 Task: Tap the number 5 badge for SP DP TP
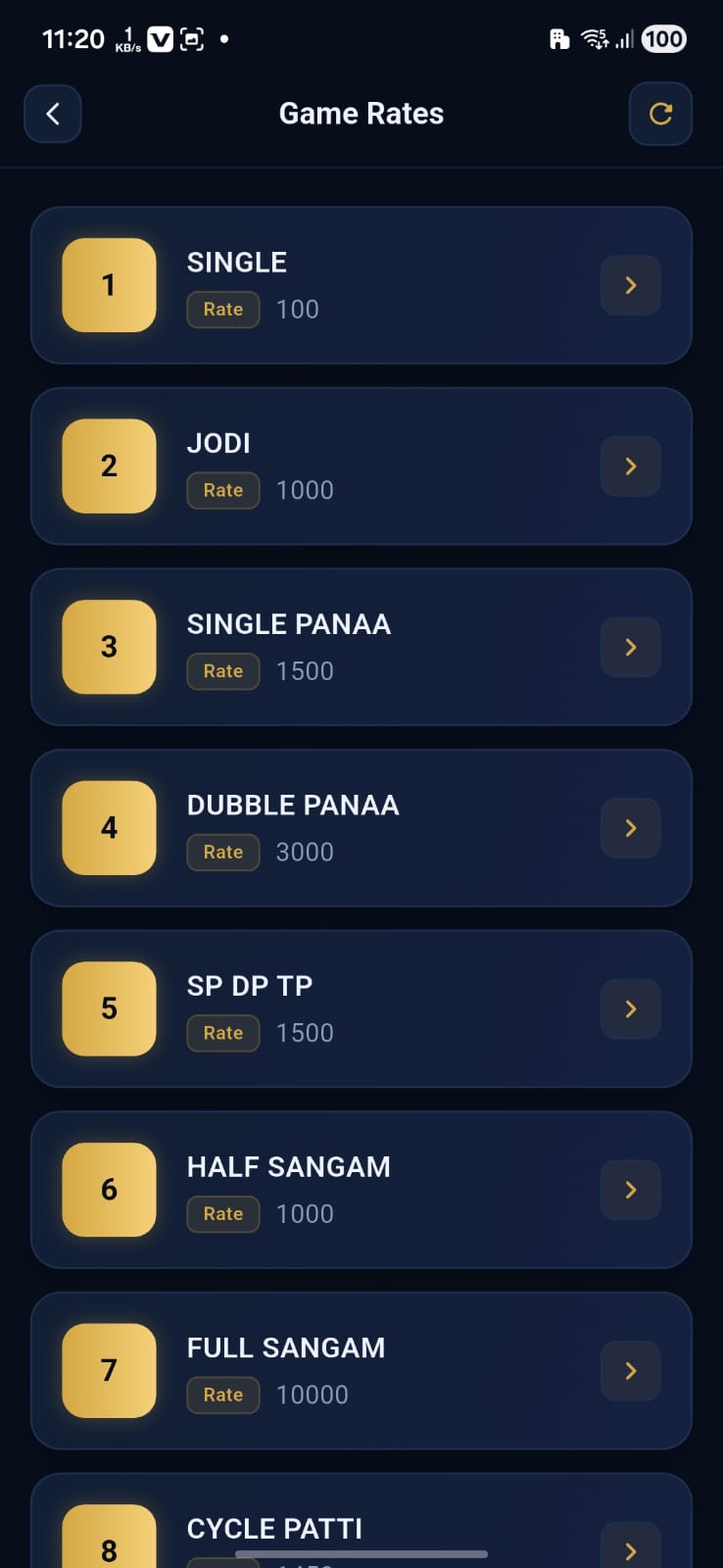click(x=108, y=1008)
